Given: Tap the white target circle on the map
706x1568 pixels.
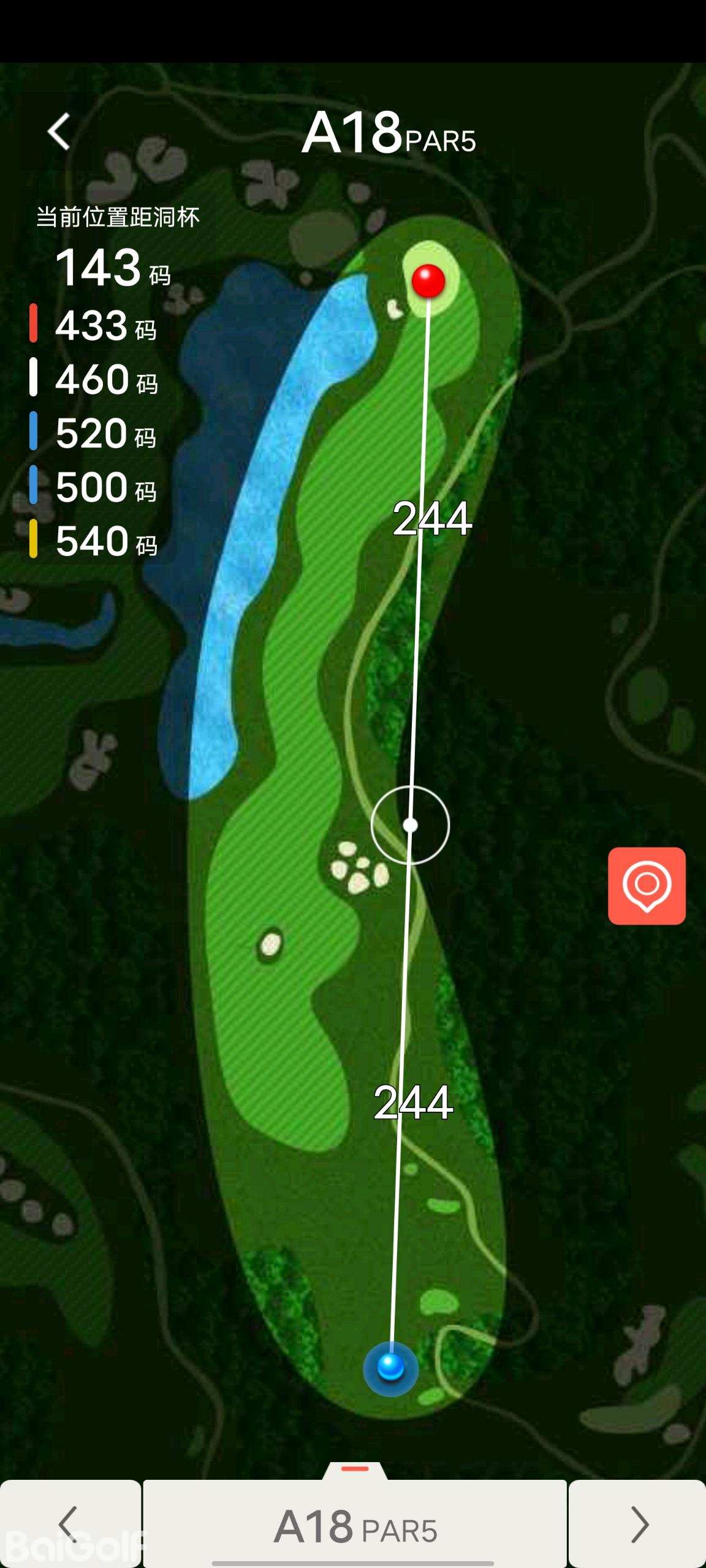Looking at the screenshot, I should [x=410, y=825].
